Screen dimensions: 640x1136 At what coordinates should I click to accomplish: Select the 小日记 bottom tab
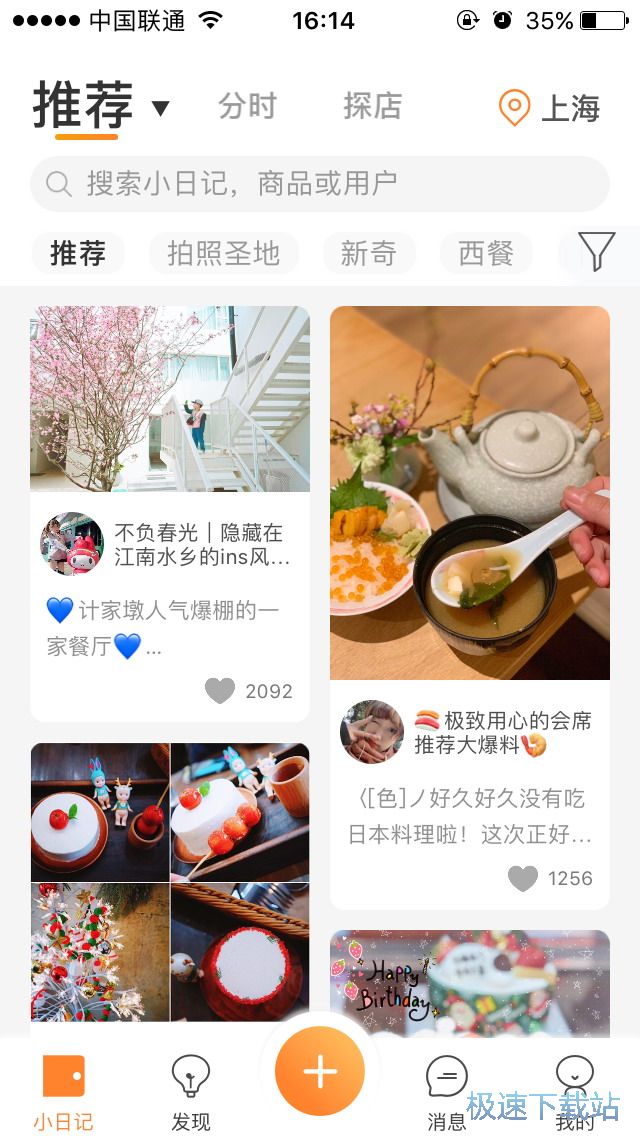coord(63,1092)
